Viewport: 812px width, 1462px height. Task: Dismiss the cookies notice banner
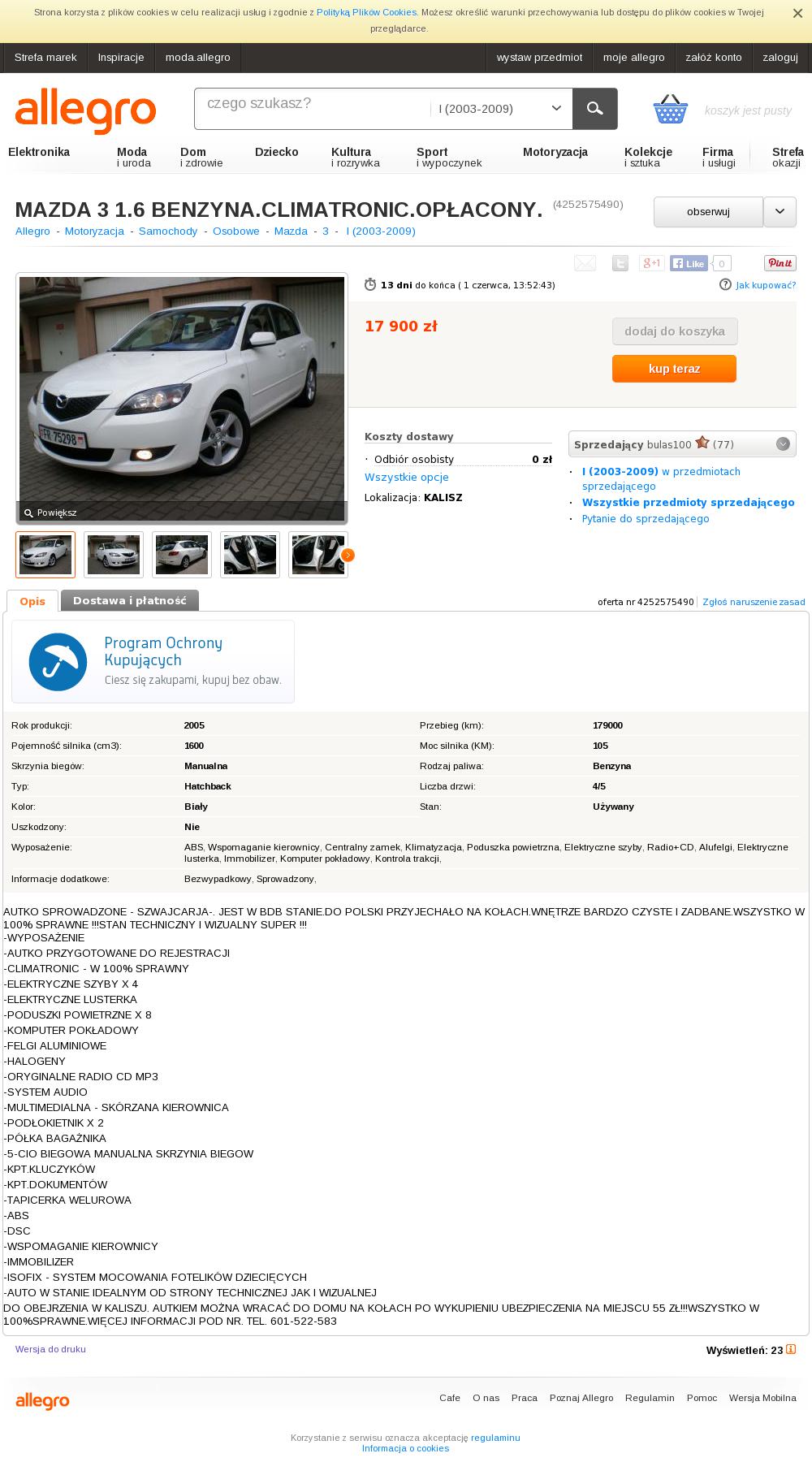(797, 13)
